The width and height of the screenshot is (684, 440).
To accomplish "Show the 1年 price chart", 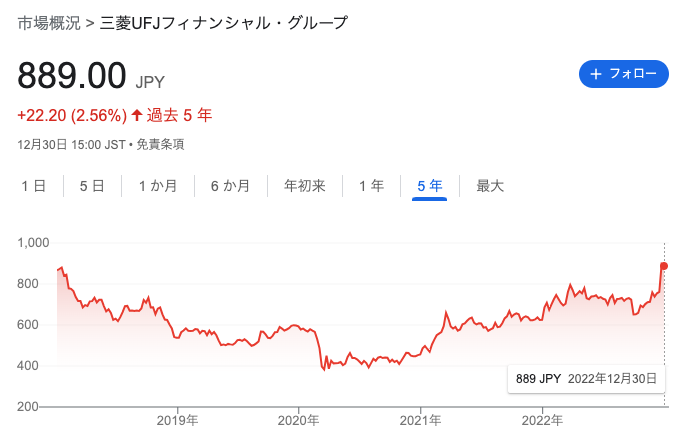I will coord(371,185).
